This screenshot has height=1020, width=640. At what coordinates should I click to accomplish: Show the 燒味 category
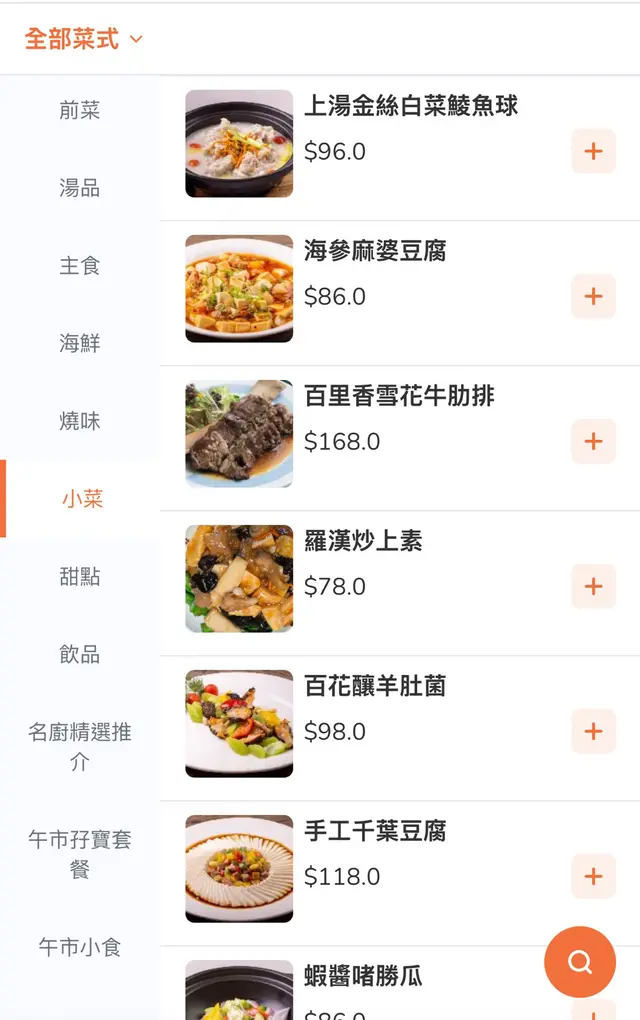[80, 421]
